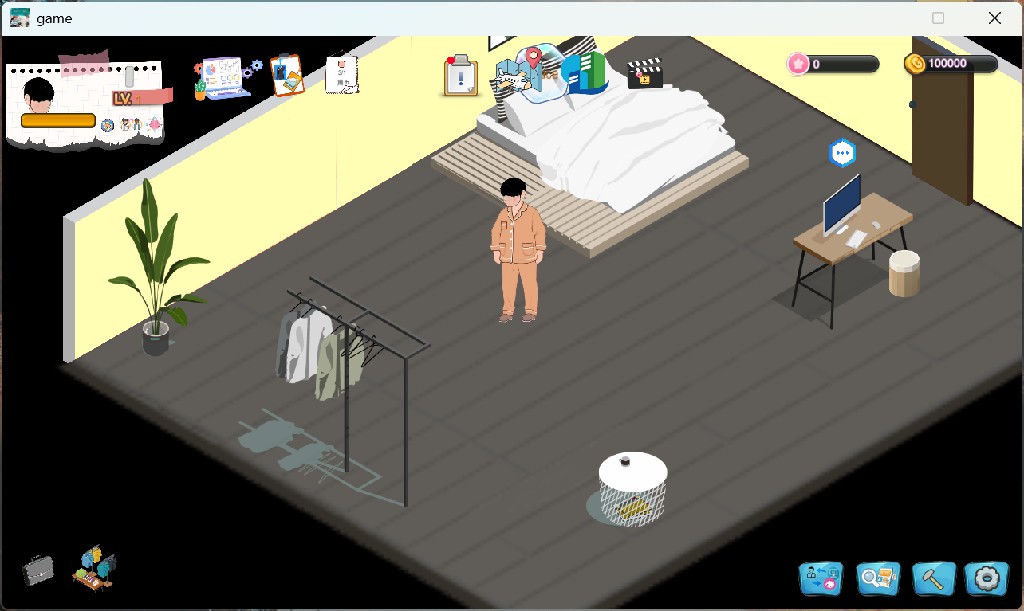Image resolution: width=1024 pixels, height=611 pixels.
Task: Open the ID badge icon
Action: pyautogui.click(x=287, y=76)
